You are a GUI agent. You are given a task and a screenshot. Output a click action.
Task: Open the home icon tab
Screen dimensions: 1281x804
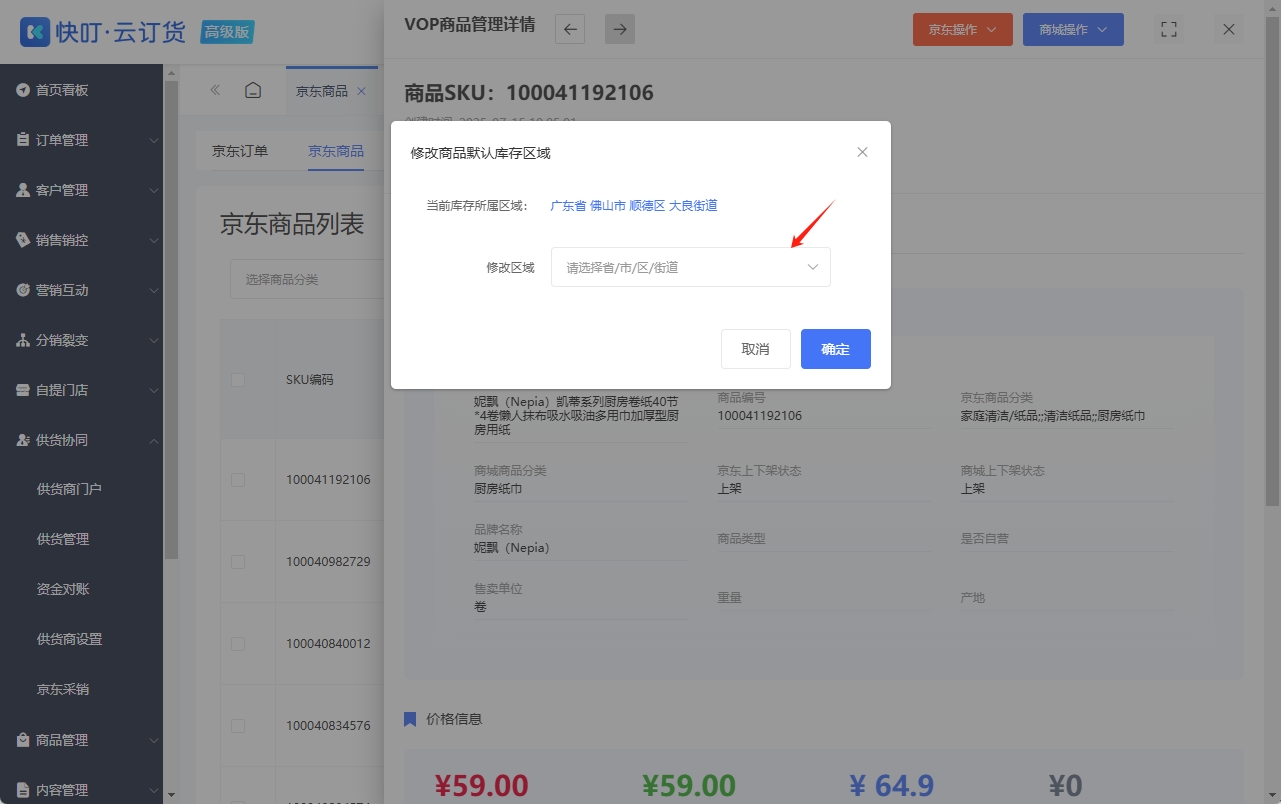pos(253,90)
